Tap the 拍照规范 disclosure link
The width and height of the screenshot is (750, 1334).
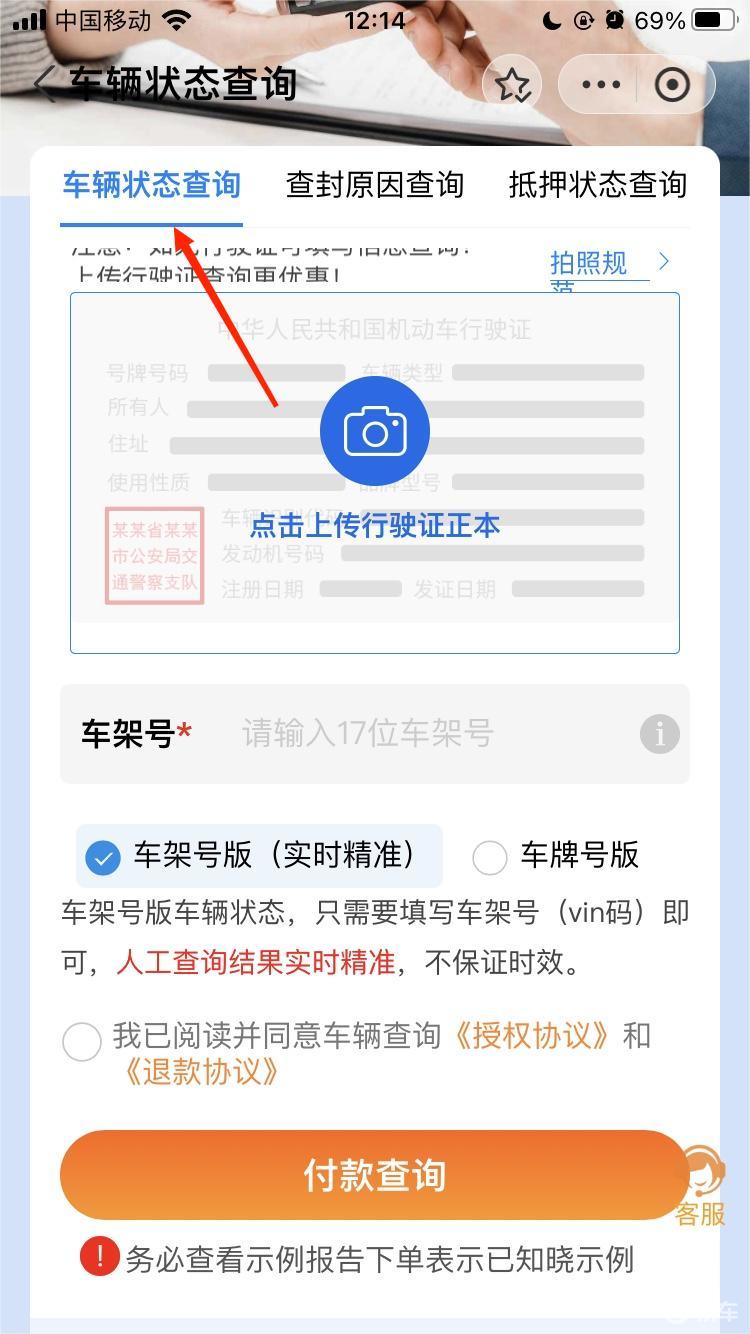pyautogui.click(x=586, y=262)
